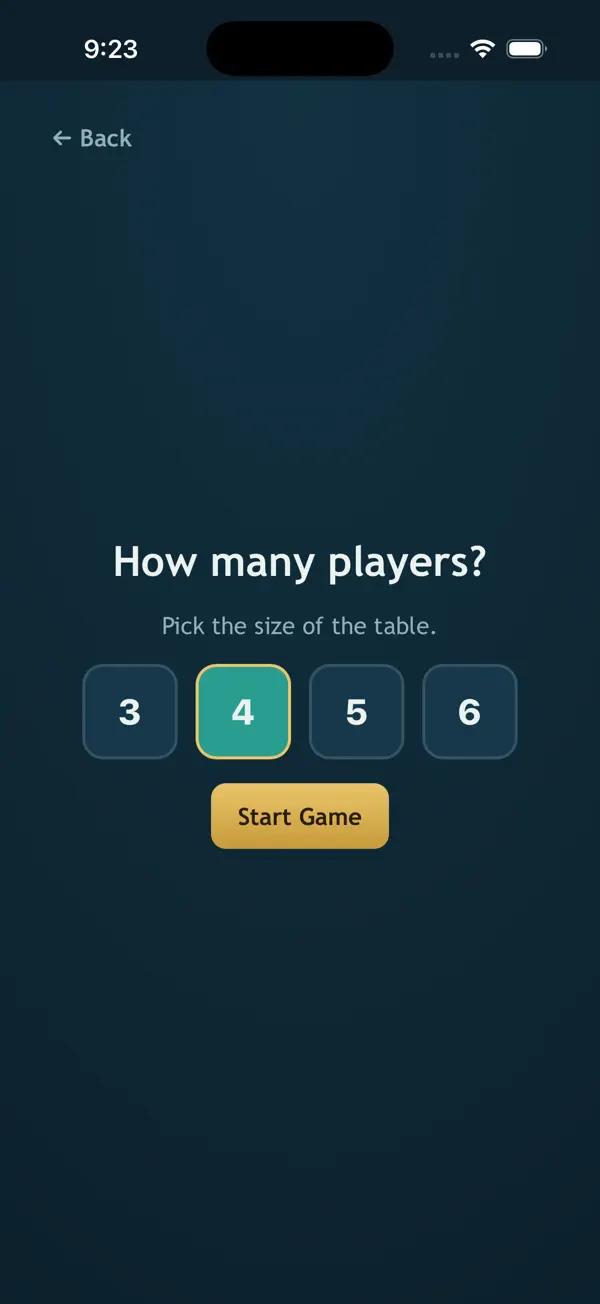This screenshot has width=600, height=1304.
Task: Go back with the Back link
Action: (x=92, y=138)
